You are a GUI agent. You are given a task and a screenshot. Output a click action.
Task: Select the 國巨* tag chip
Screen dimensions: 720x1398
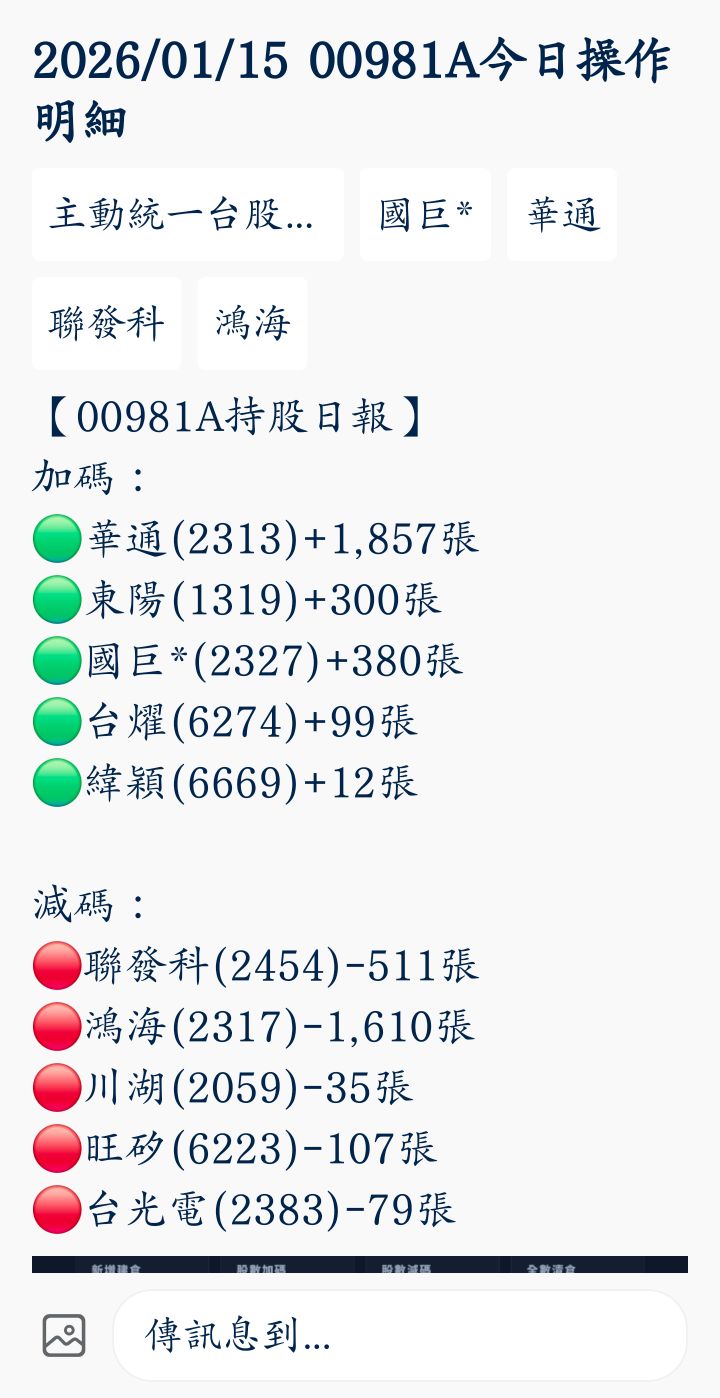click(425, 215)
